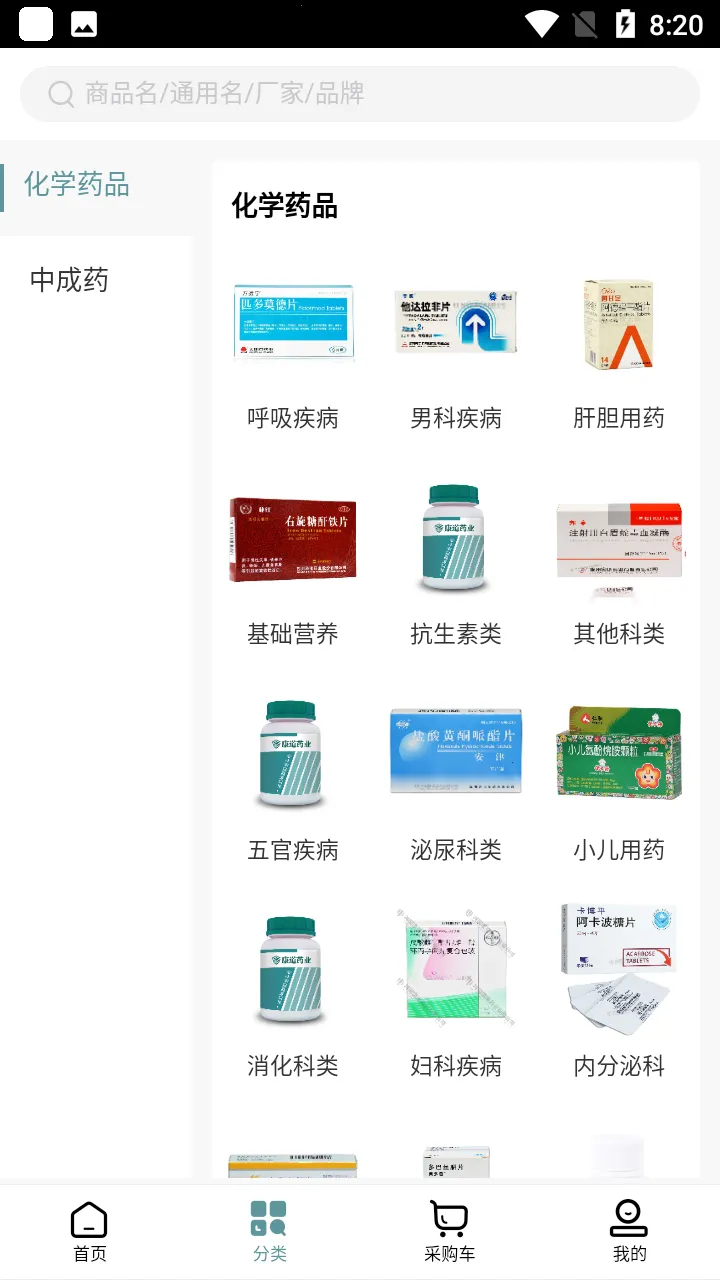Switch to the 中成药 category

click(70, 280)
